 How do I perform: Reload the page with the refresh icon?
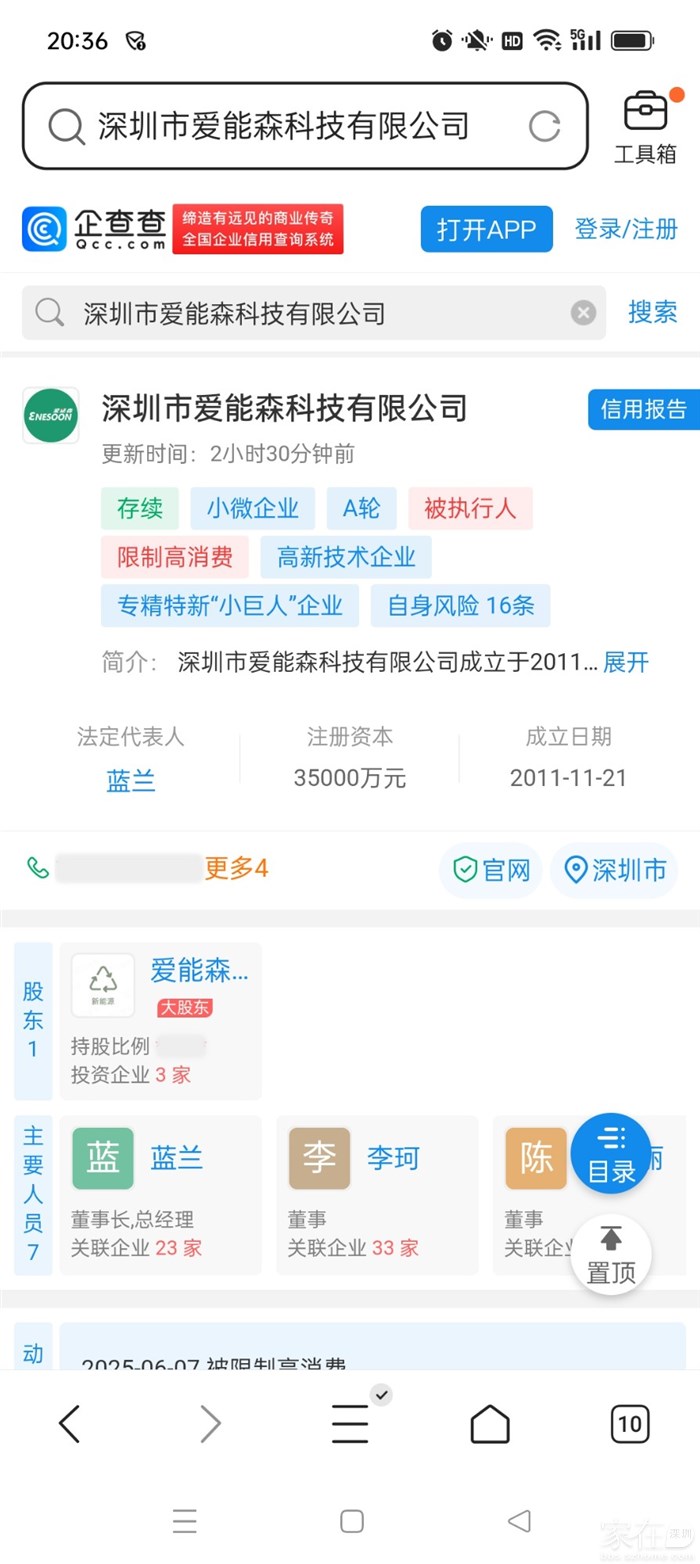pos(544,126)
